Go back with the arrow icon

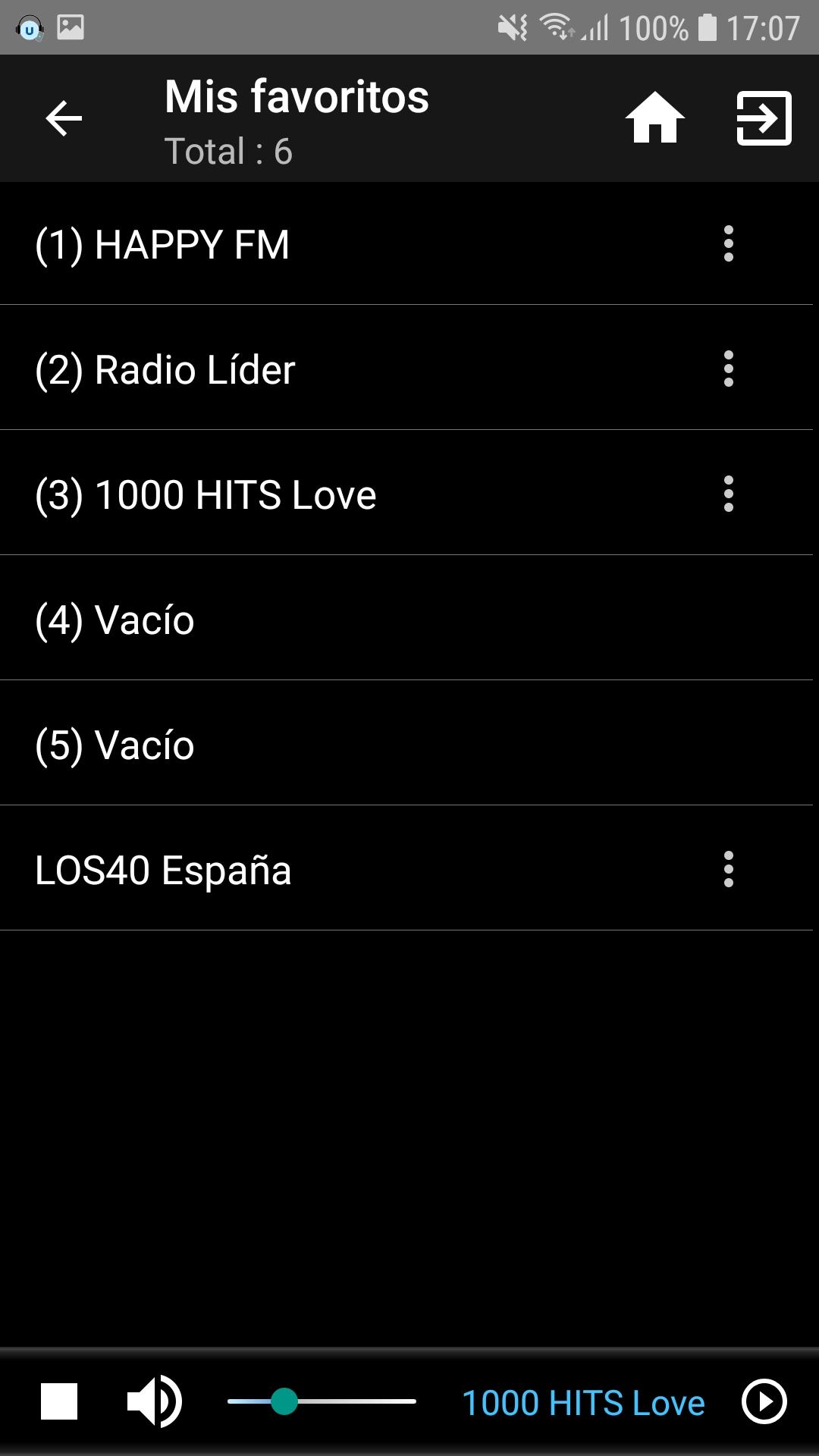[64, 118]
